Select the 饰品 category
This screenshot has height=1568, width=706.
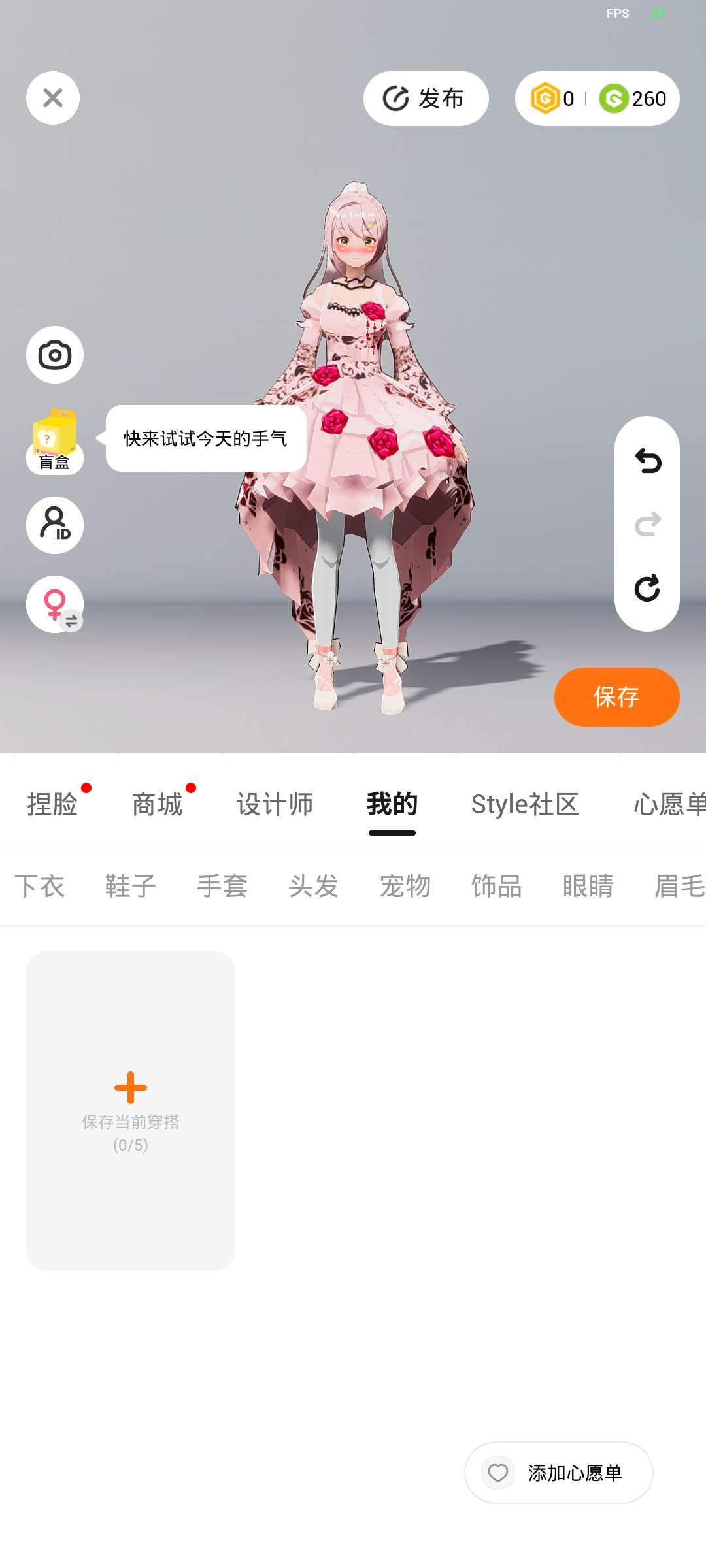[x=497, y=886]
